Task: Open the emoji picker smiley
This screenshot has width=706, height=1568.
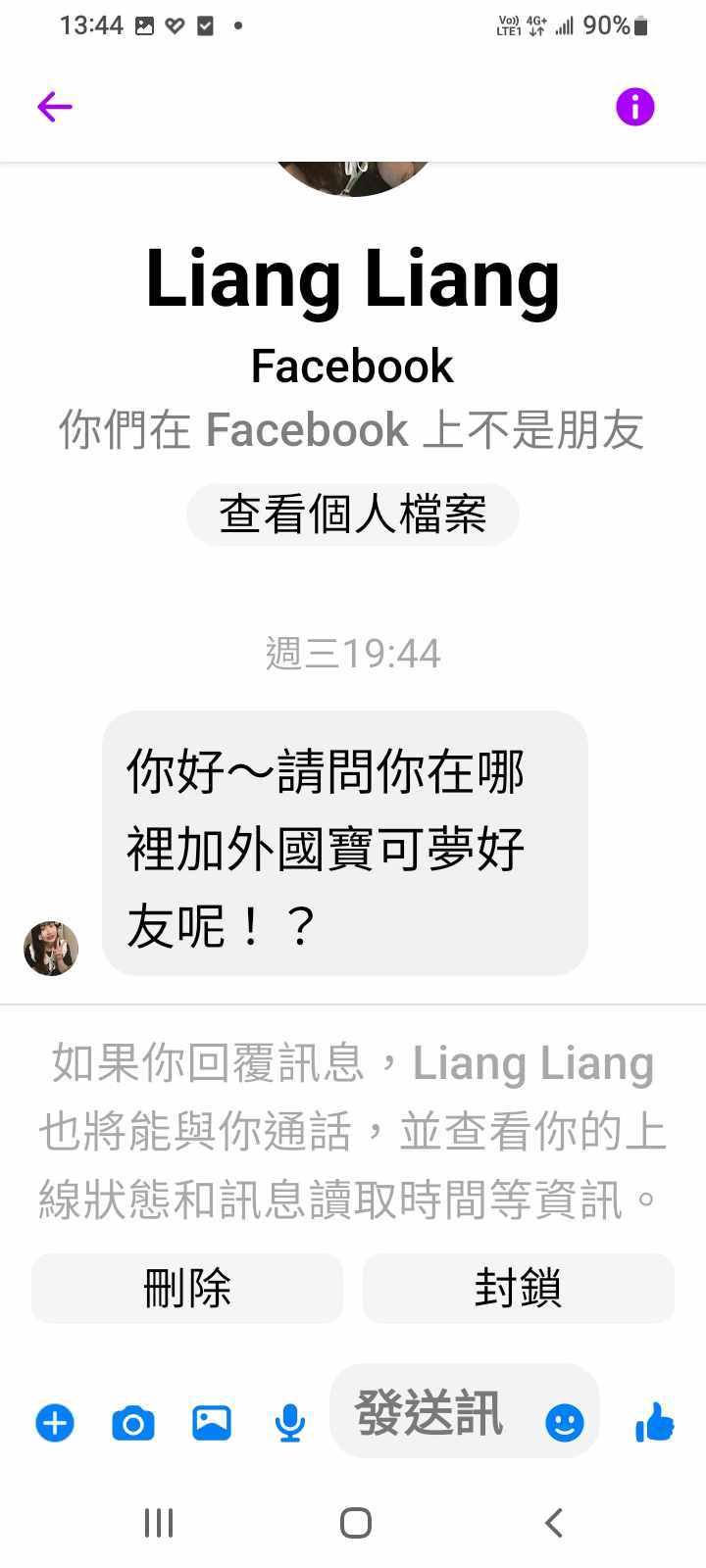Action: coord(564,1423)
